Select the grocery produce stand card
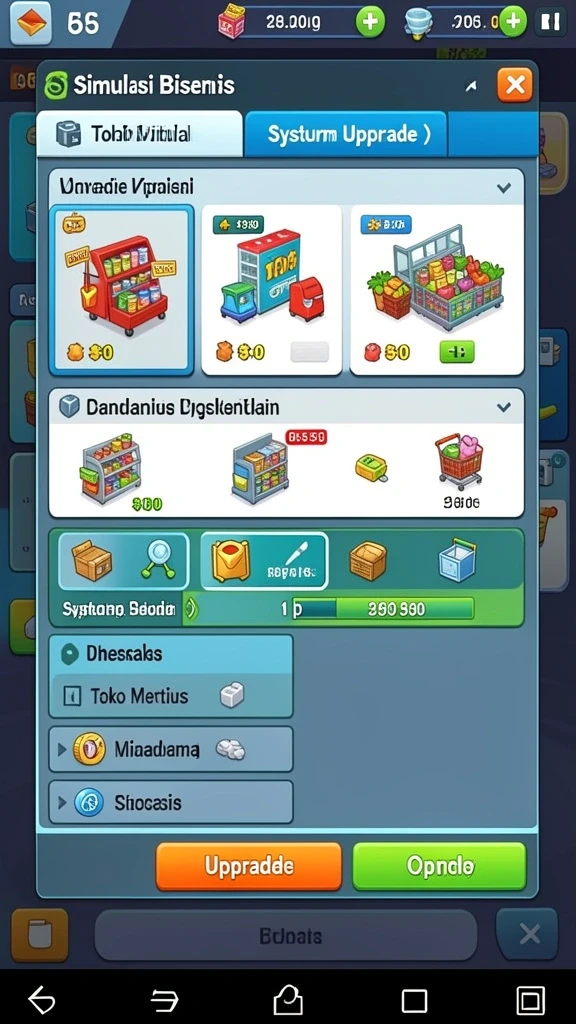 (x=437, y=290)
